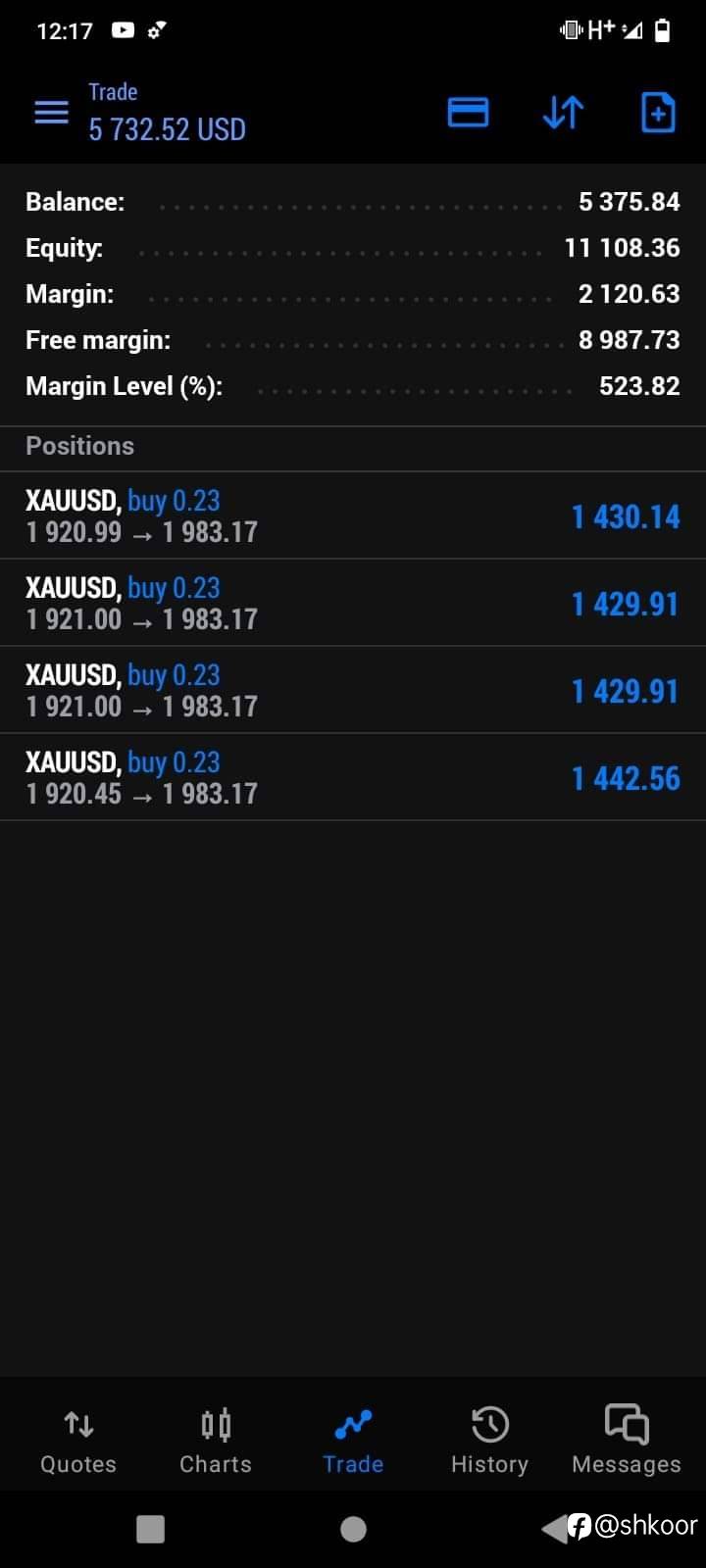
Task: Switch to the Quotes tab
Action: tap(78, 1442)
